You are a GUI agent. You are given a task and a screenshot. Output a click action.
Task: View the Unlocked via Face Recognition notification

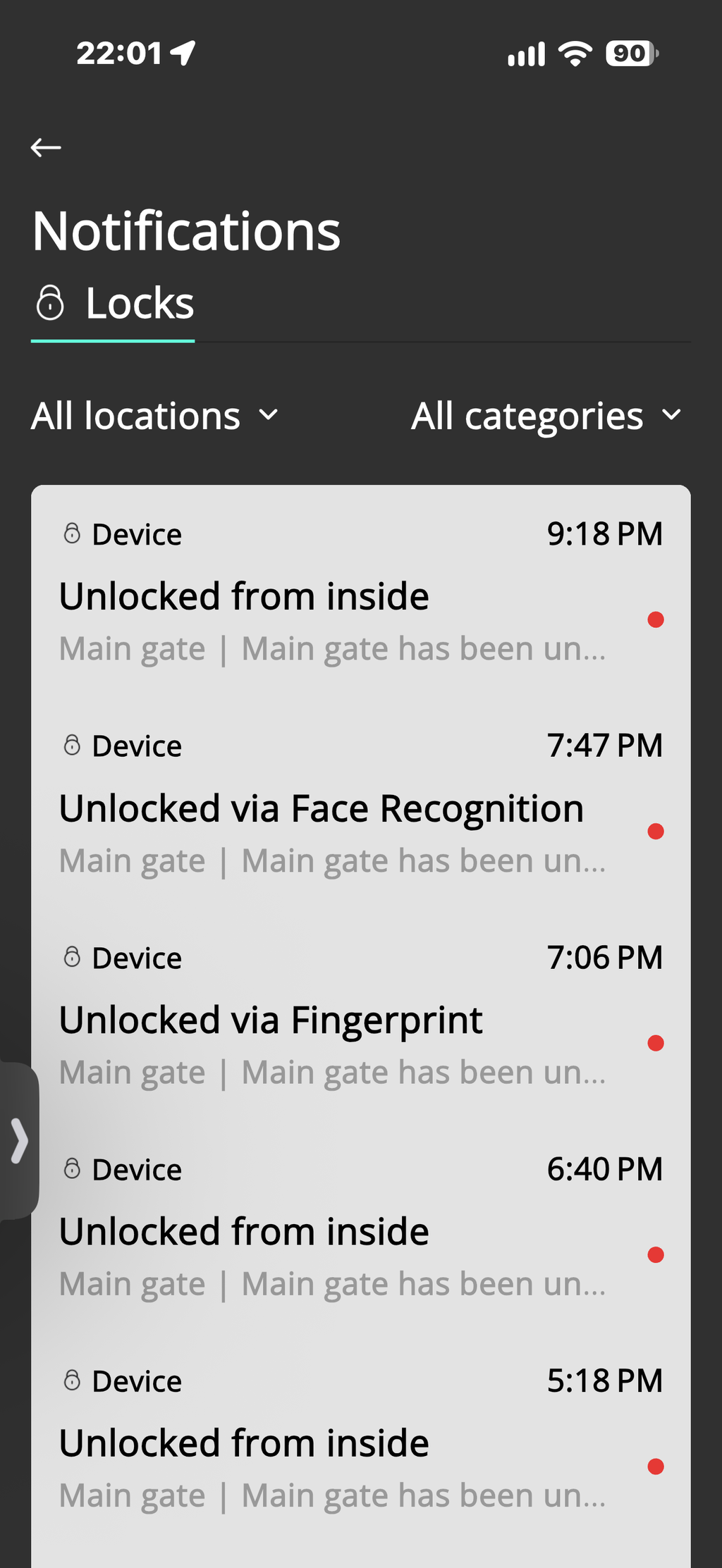click(x=360, y=804)
